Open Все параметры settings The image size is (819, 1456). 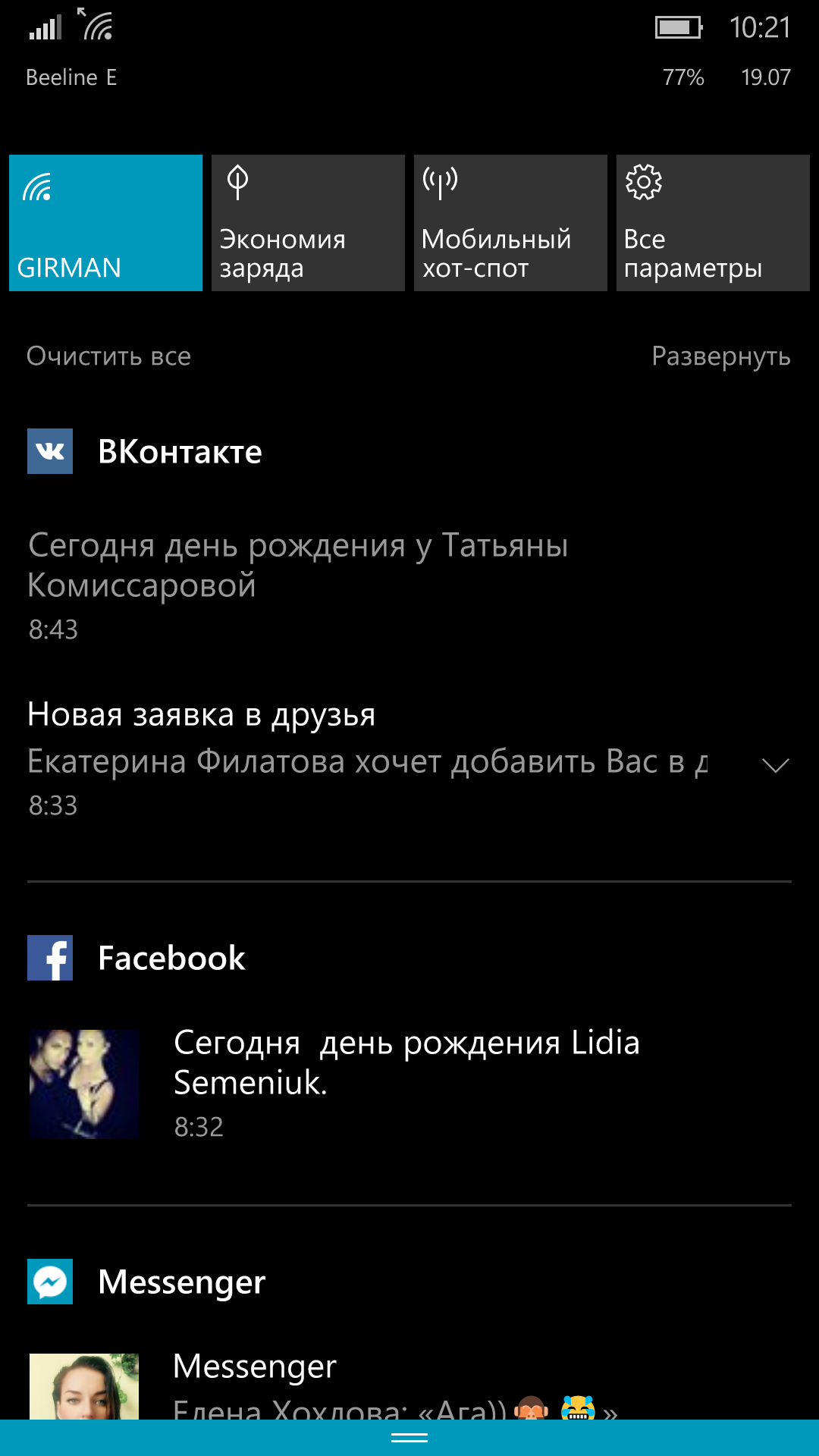[x=713, y=223]
